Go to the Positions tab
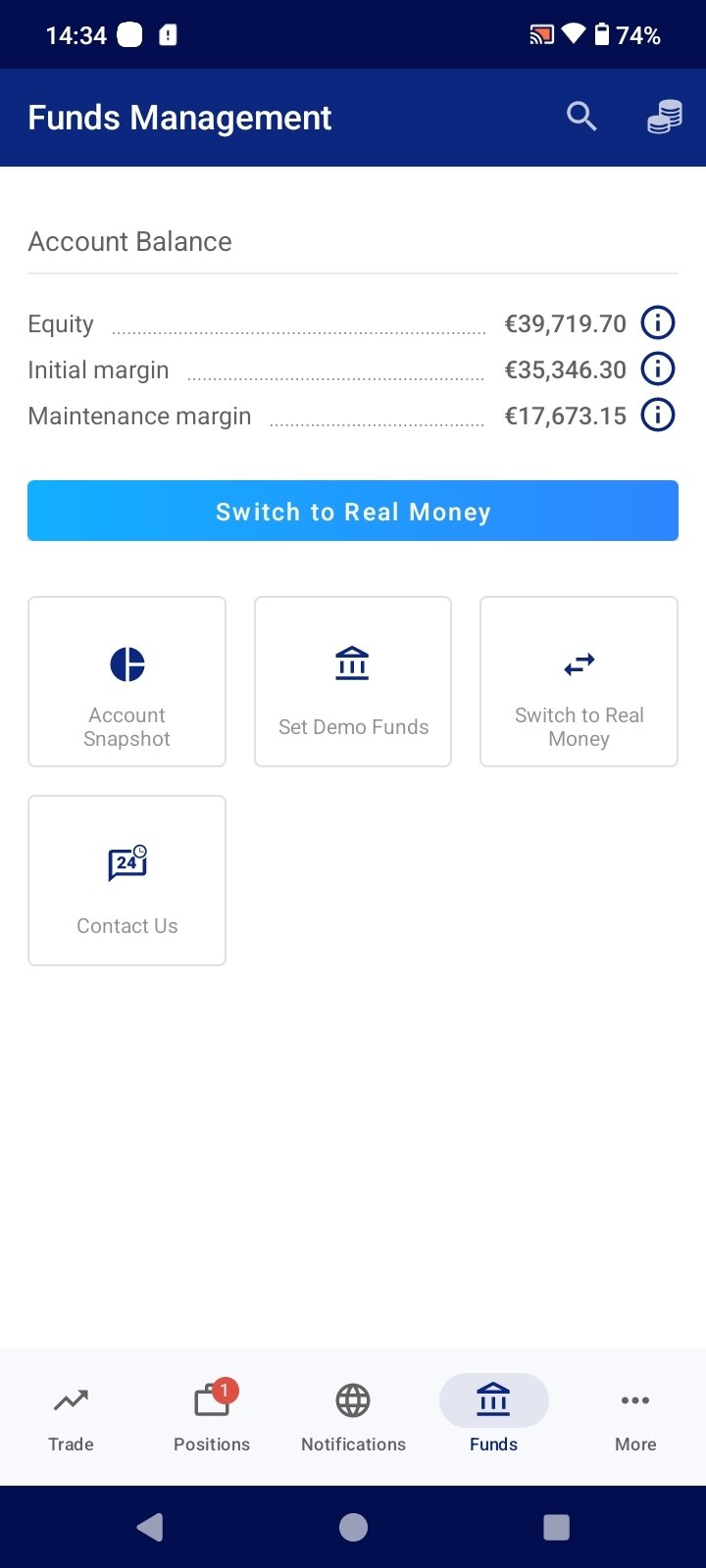Image resolution: width=706 pixels, height=1568 pixels. coord(212,1416)
